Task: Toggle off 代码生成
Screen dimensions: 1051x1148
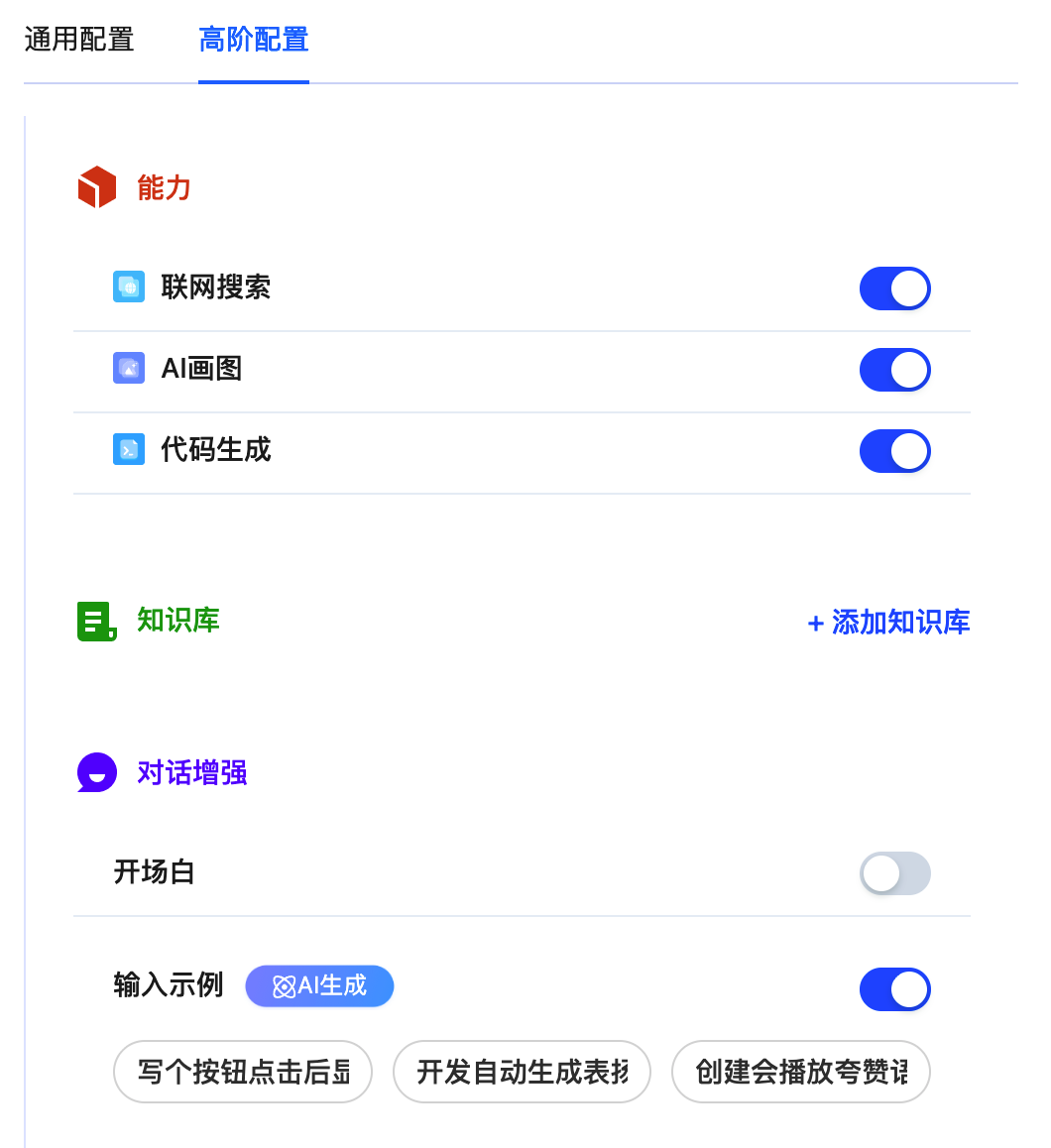Action: point(894,451)
